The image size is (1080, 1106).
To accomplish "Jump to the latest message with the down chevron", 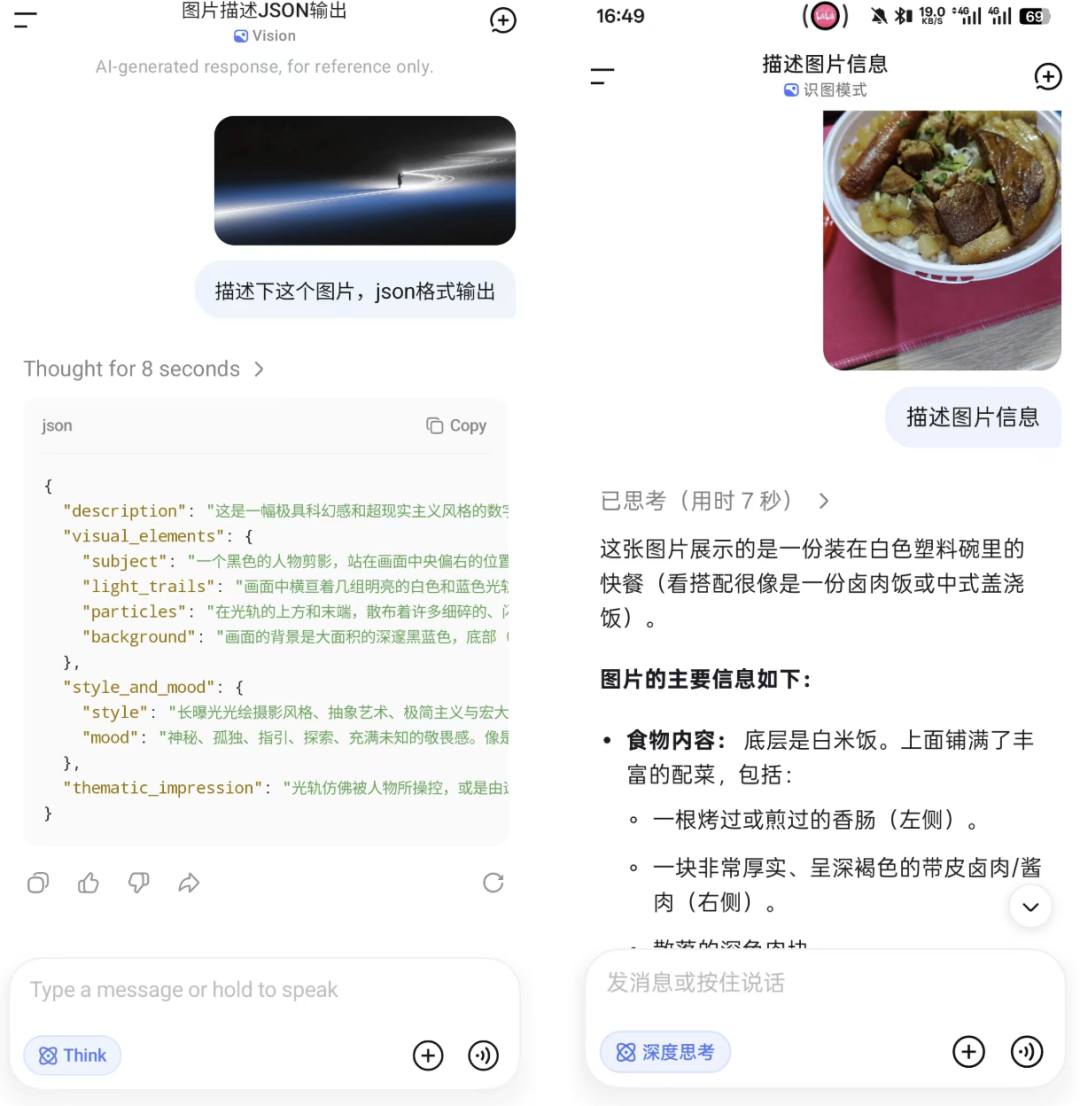I will [x=1030, y=906].
